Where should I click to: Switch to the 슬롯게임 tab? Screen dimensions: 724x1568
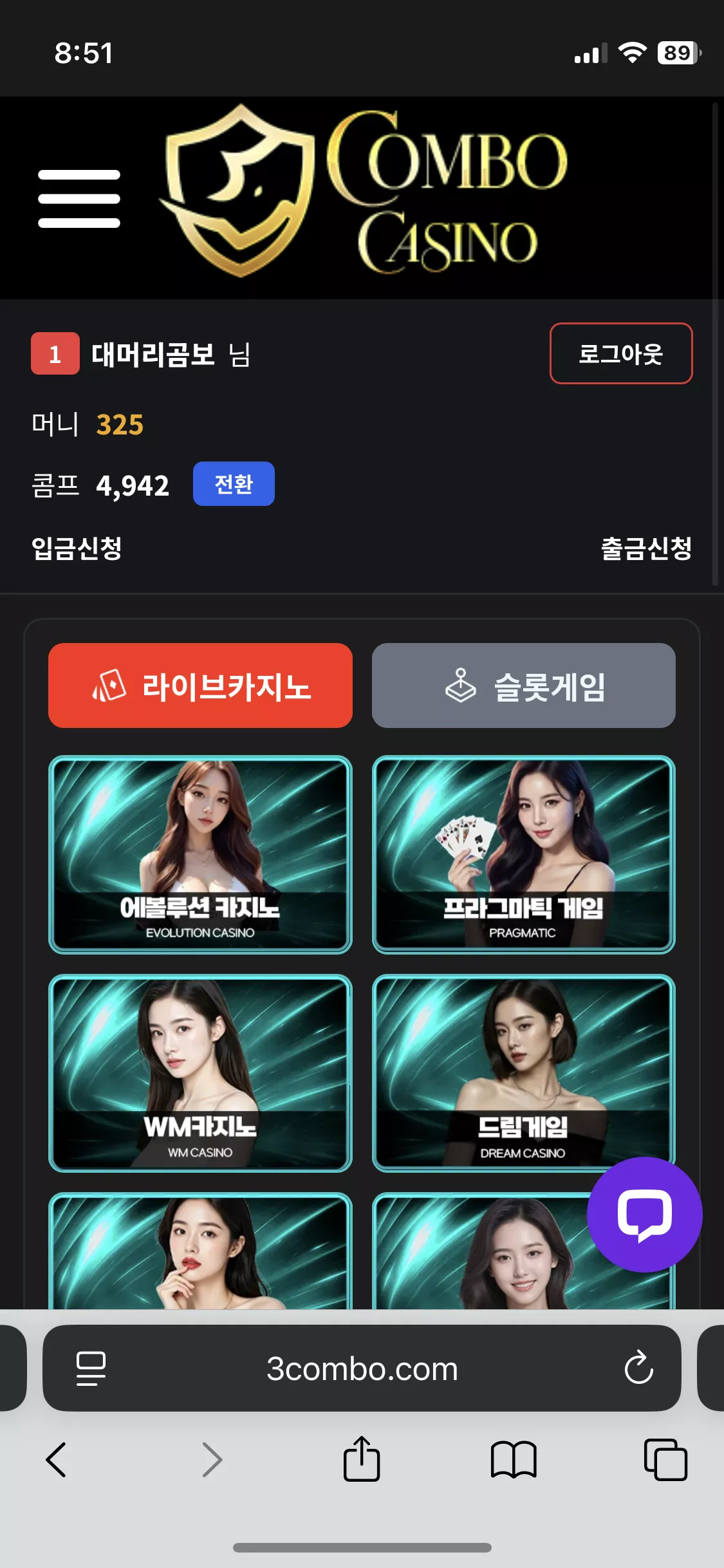click(x=524, y=686)
